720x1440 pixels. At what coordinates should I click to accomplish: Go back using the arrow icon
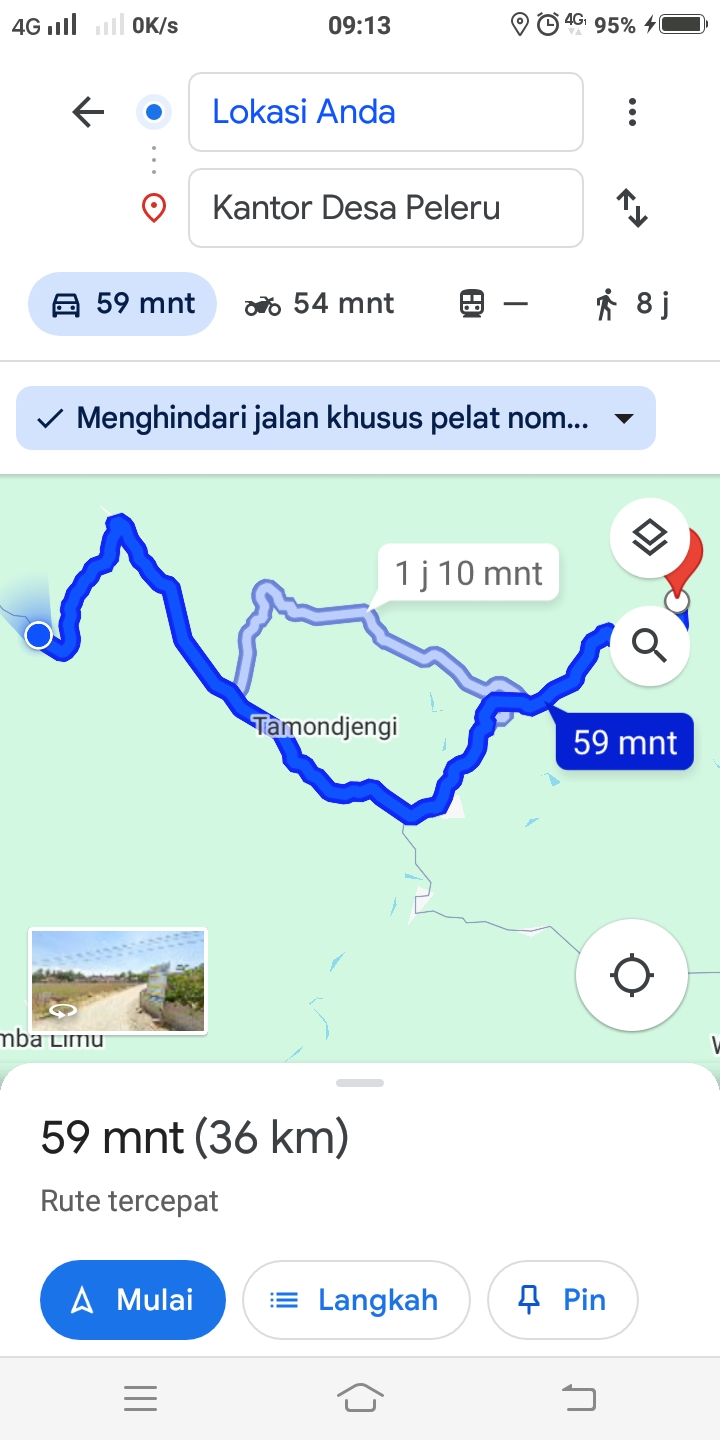88,112
